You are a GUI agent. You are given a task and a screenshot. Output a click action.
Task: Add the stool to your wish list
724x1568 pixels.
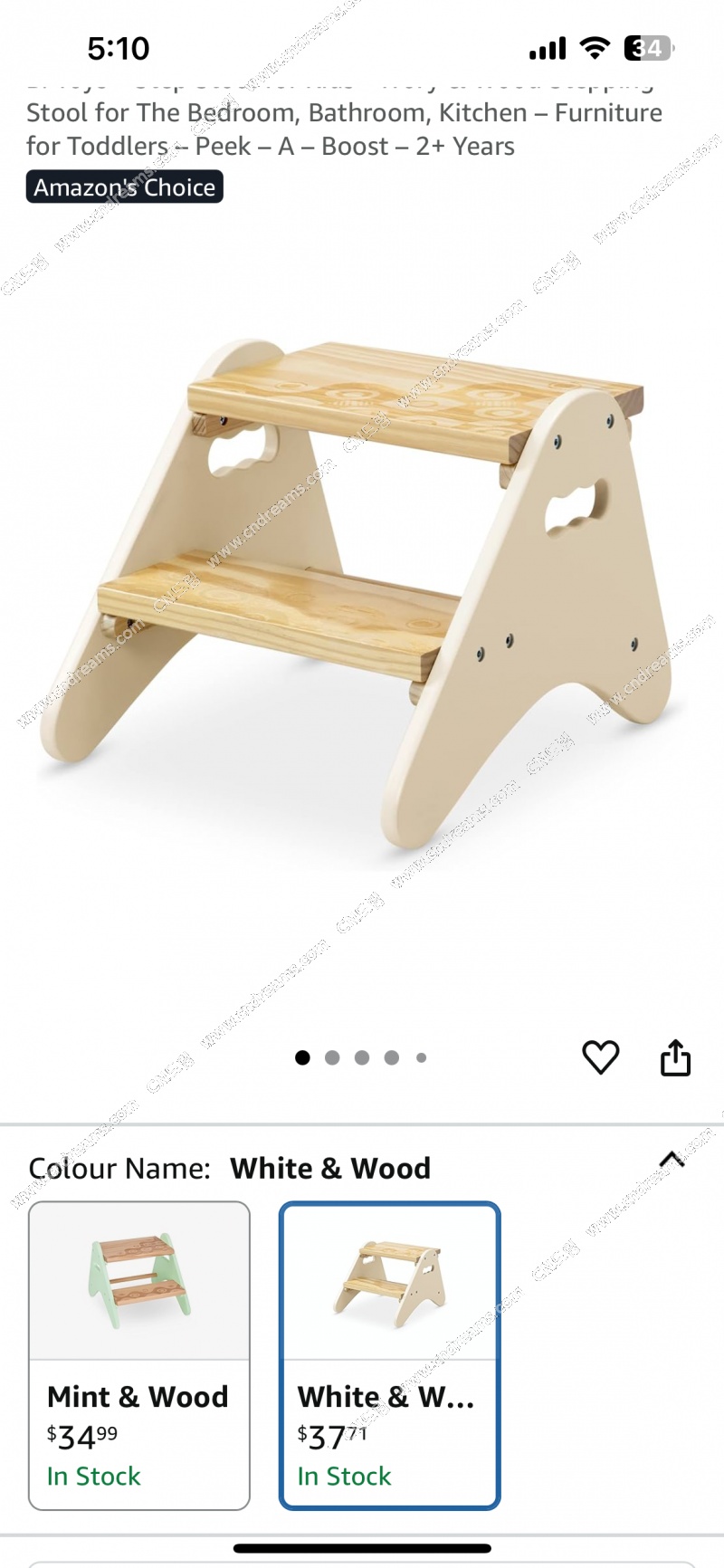click(600, 1056)
